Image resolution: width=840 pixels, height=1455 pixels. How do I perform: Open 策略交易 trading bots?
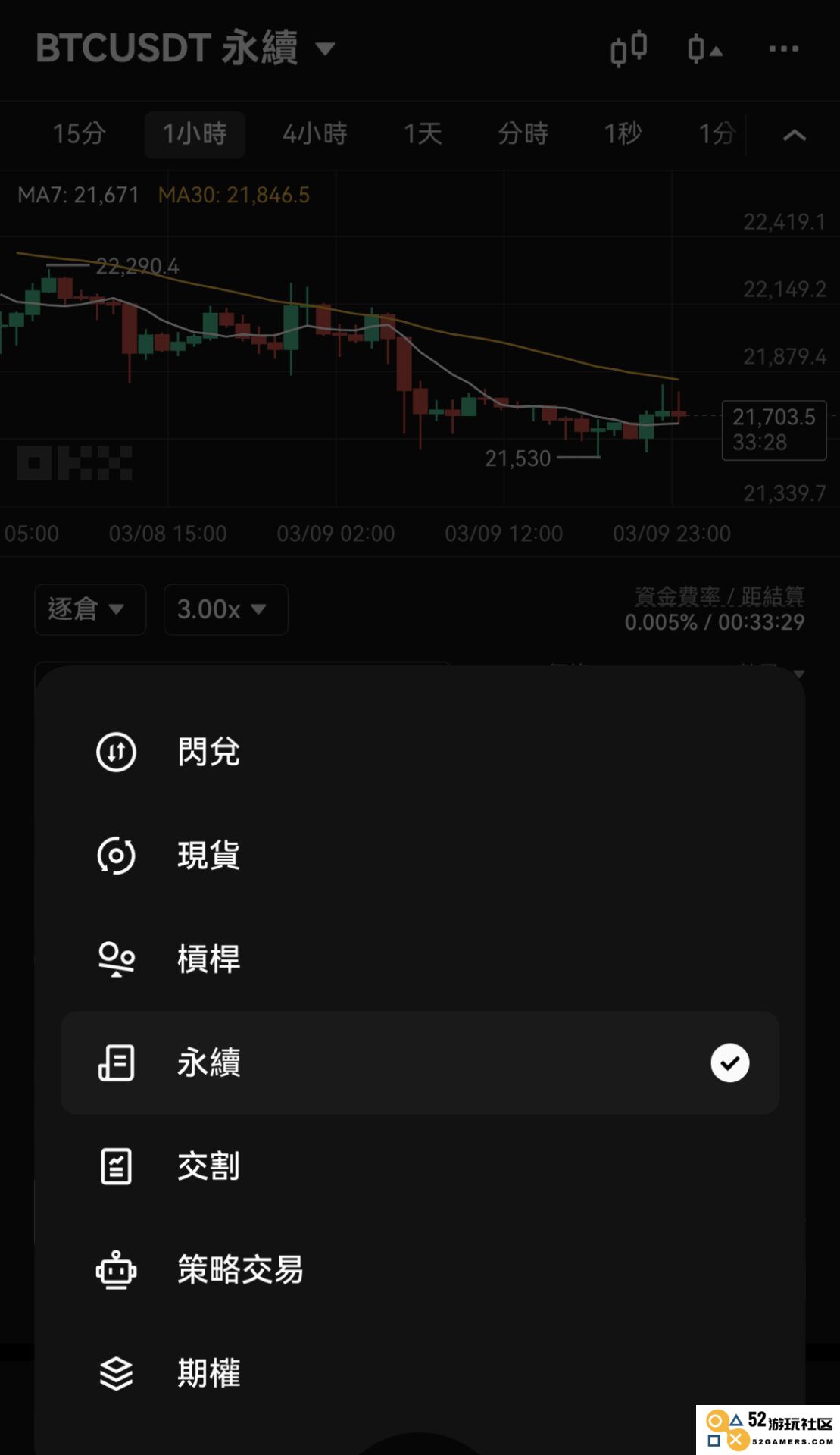tap(420, 1269)
